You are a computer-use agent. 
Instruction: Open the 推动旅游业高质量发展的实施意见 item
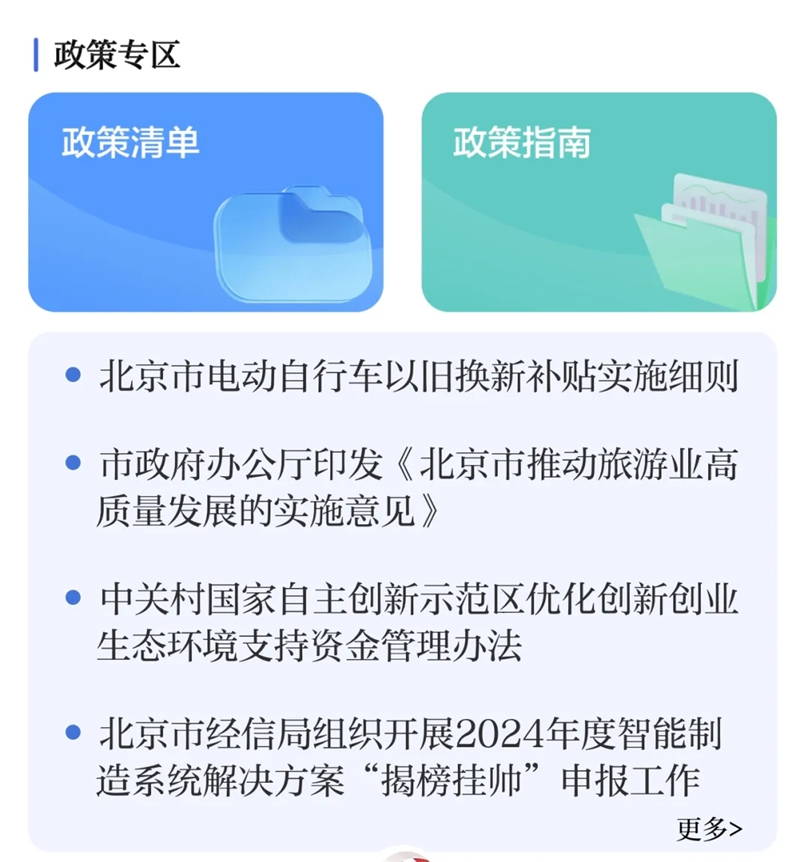418,487
